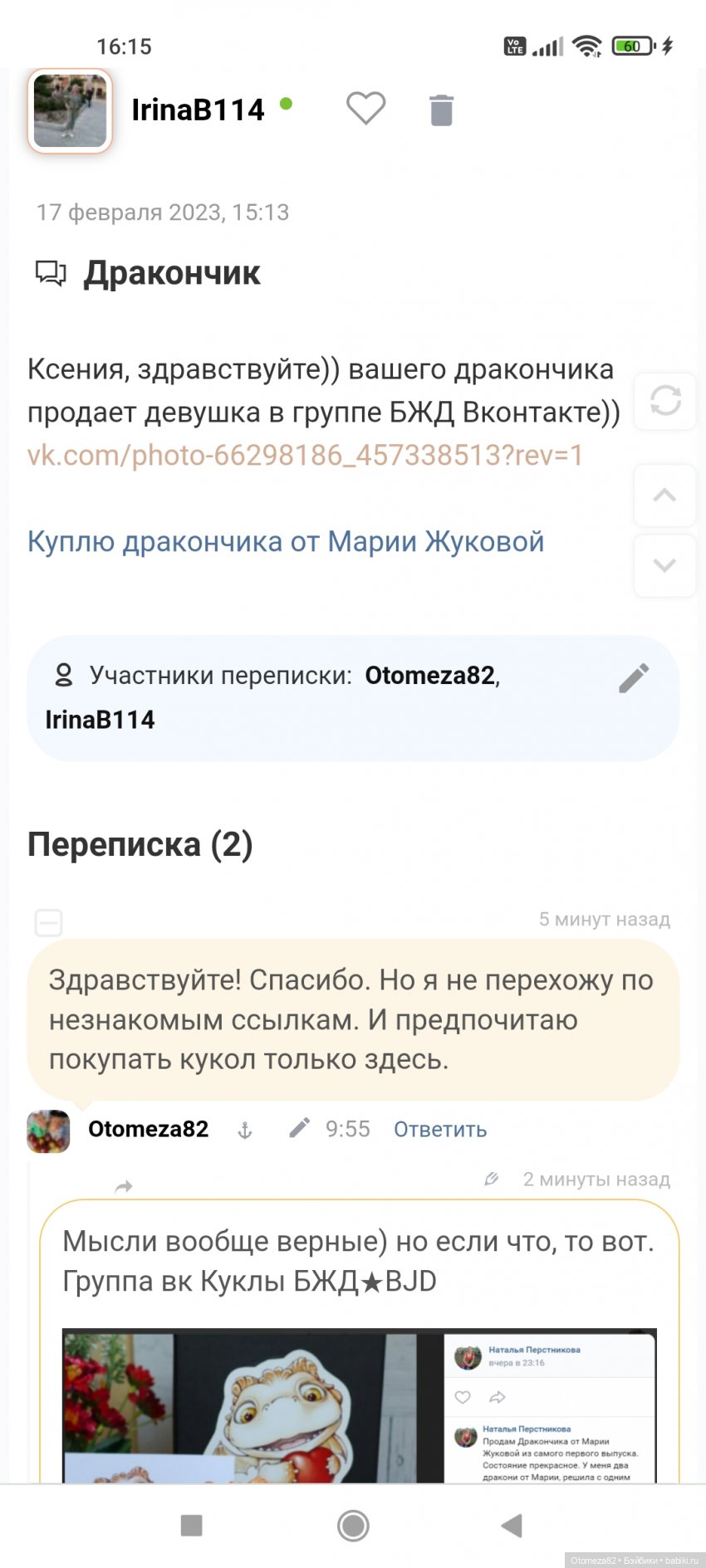Screen dimensions: 706x1568
Task: Tap the refresh icon button
Action: pyautogui.click(x=664, y=402)
